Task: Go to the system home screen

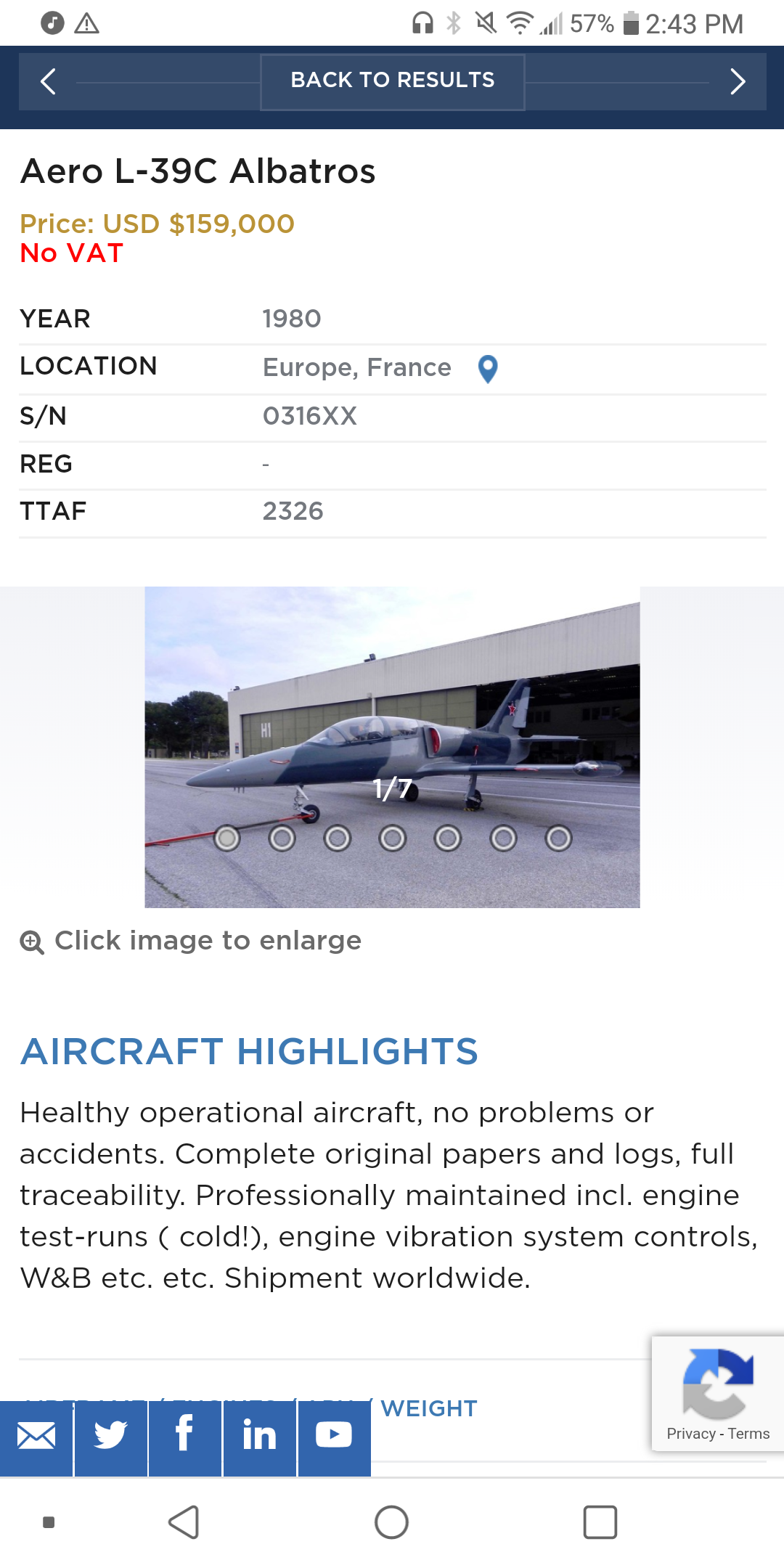Action: tap(392, 1522)
